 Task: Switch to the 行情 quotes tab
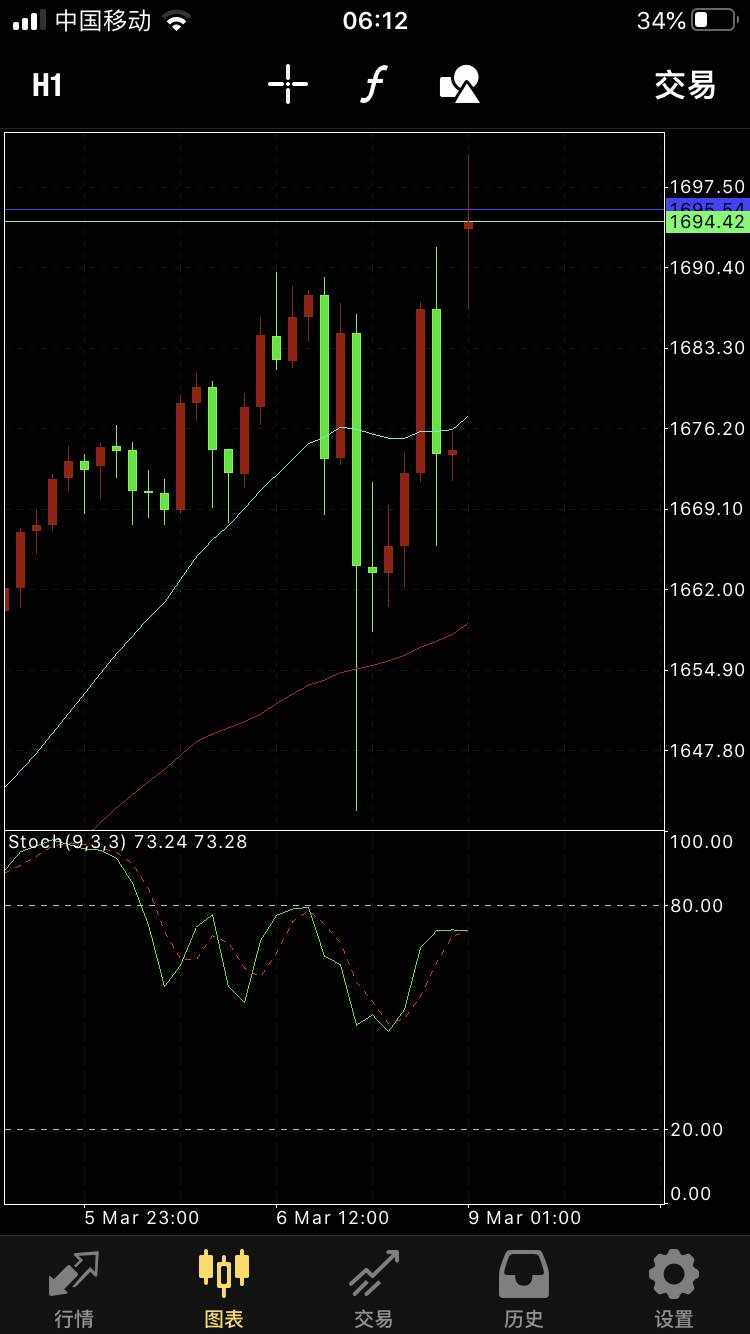pyautogui.click(x=74, y=1290)
